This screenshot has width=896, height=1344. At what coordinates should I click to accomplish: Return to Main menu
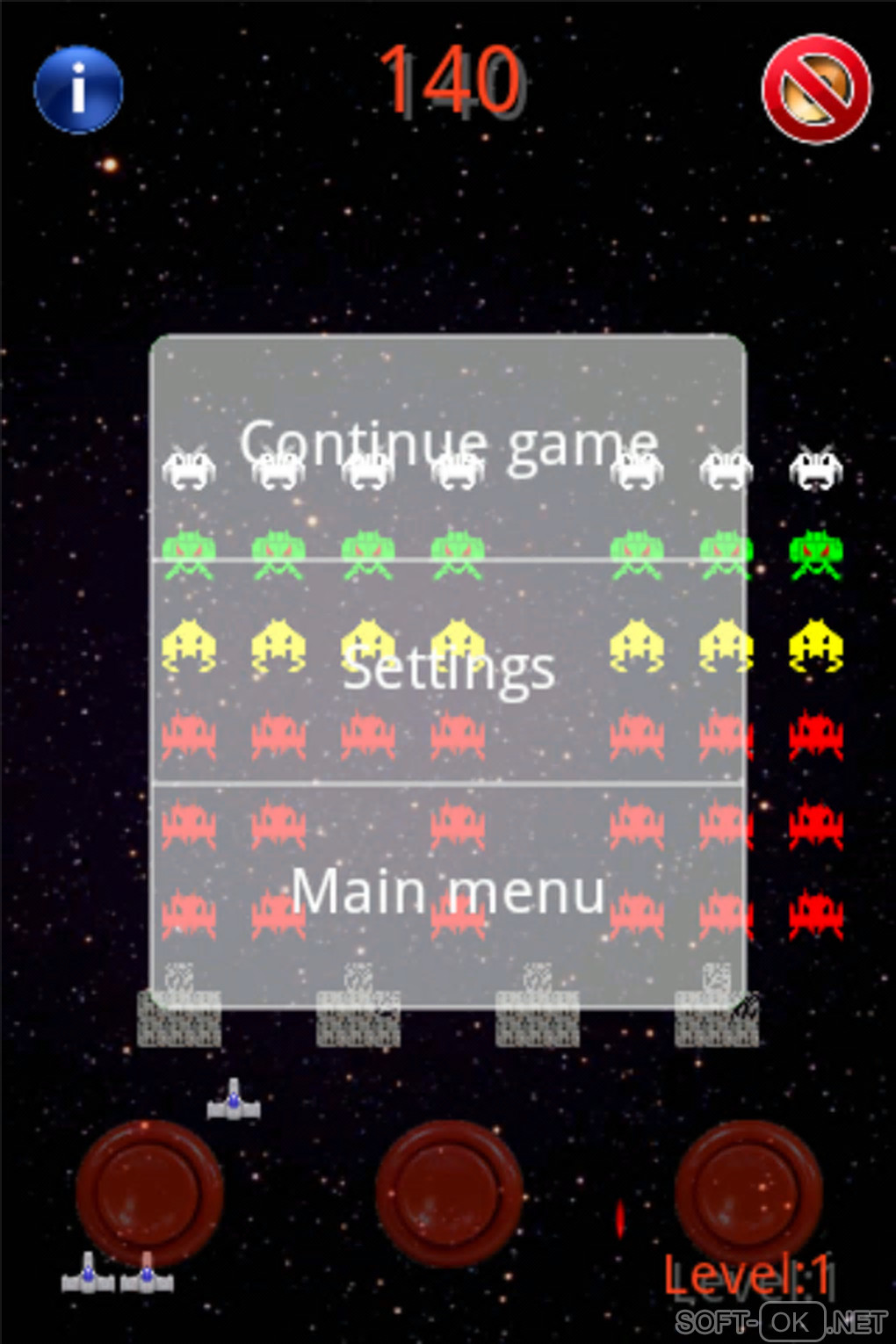pyautogui.click(x=448, y=893)
